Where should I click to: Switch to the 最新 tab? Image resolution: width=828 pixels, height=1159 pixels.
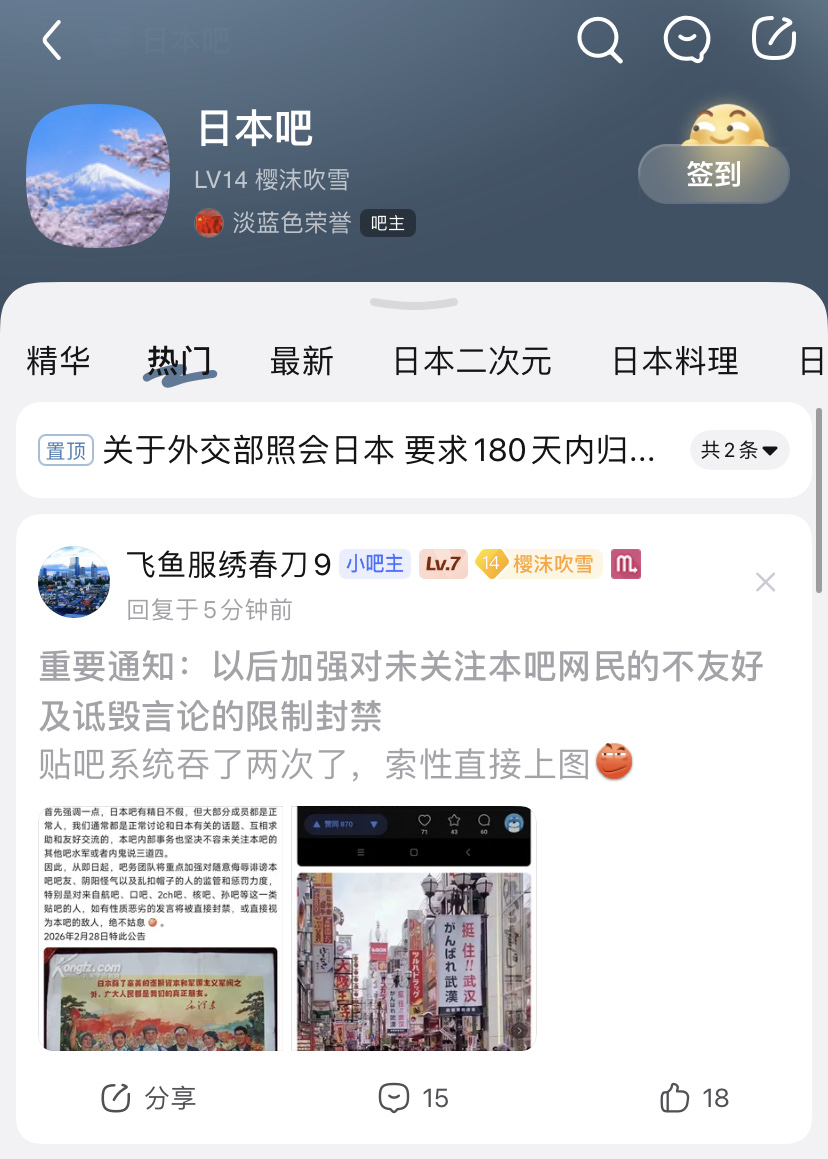pyautogui.click(x=301, y=361)
